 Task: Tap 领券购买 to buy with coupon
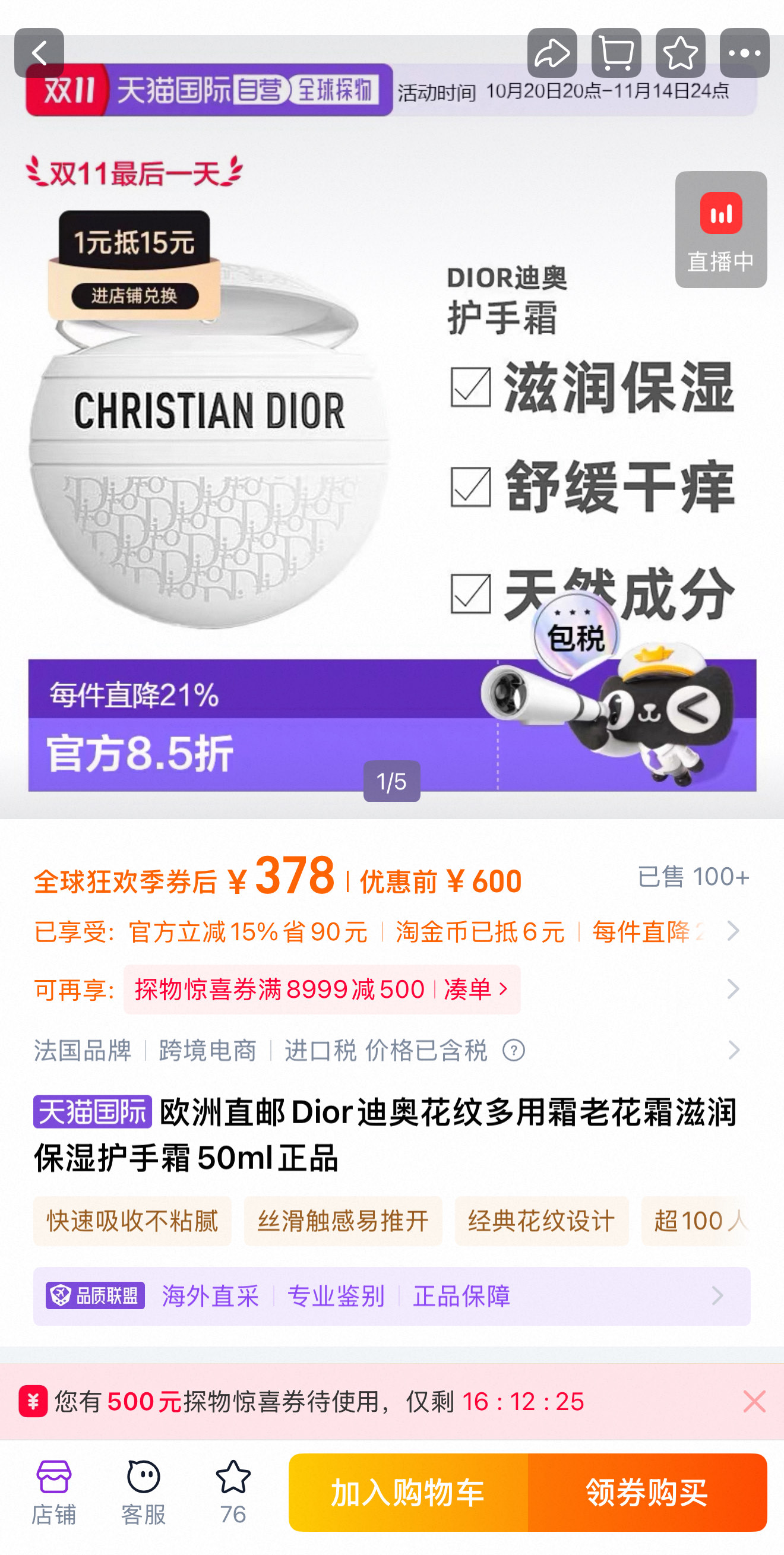pyautogui.click(x=647, y=1492)
